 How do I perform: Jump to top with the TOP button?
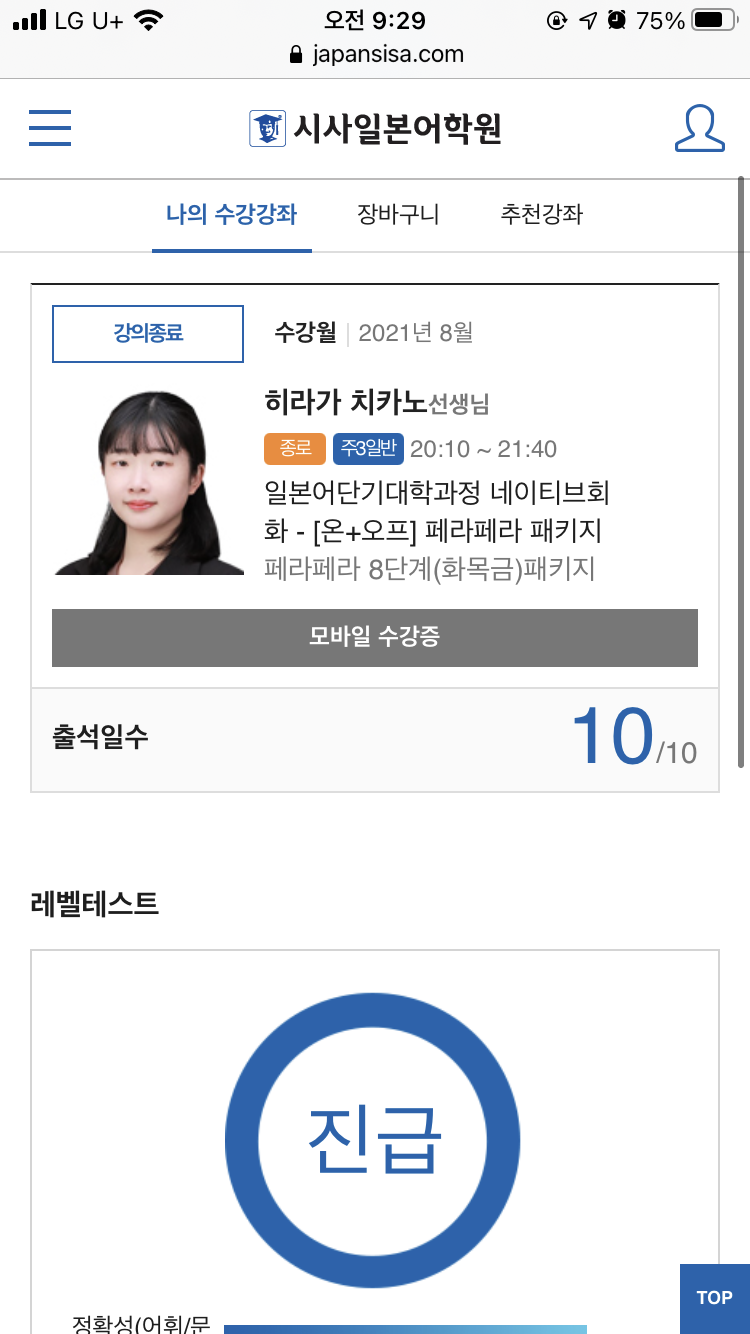[x=714, y=1298]
